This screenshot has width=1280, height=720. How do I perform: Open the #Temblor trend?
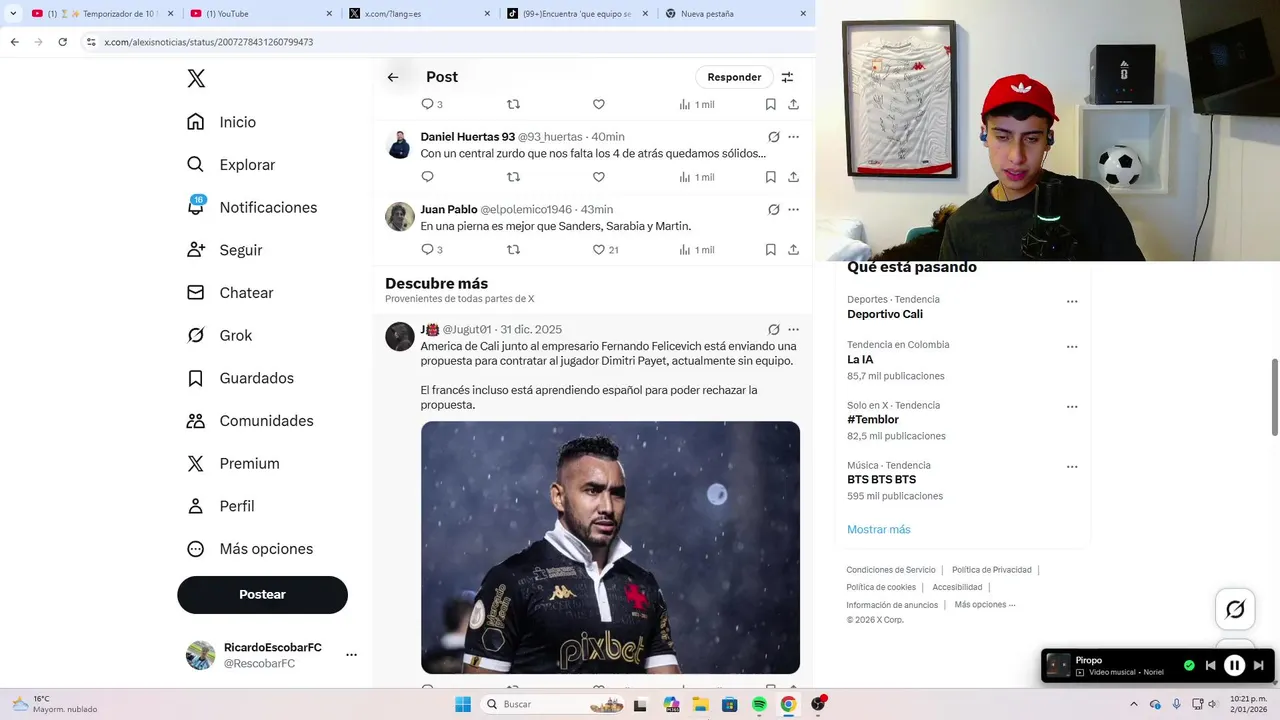tap(873, 420)
